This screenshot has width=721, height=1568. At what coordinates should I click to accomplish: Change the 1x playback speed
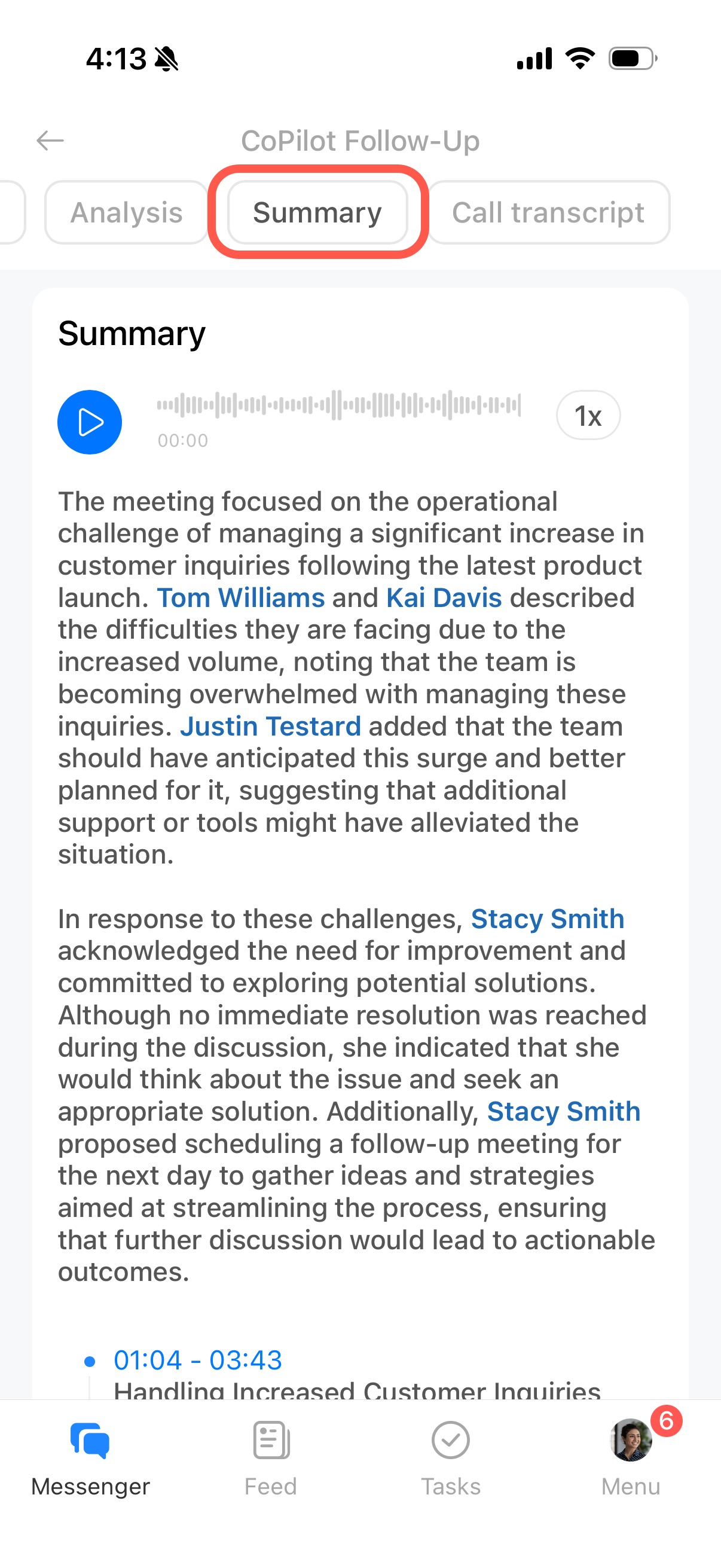588,416
